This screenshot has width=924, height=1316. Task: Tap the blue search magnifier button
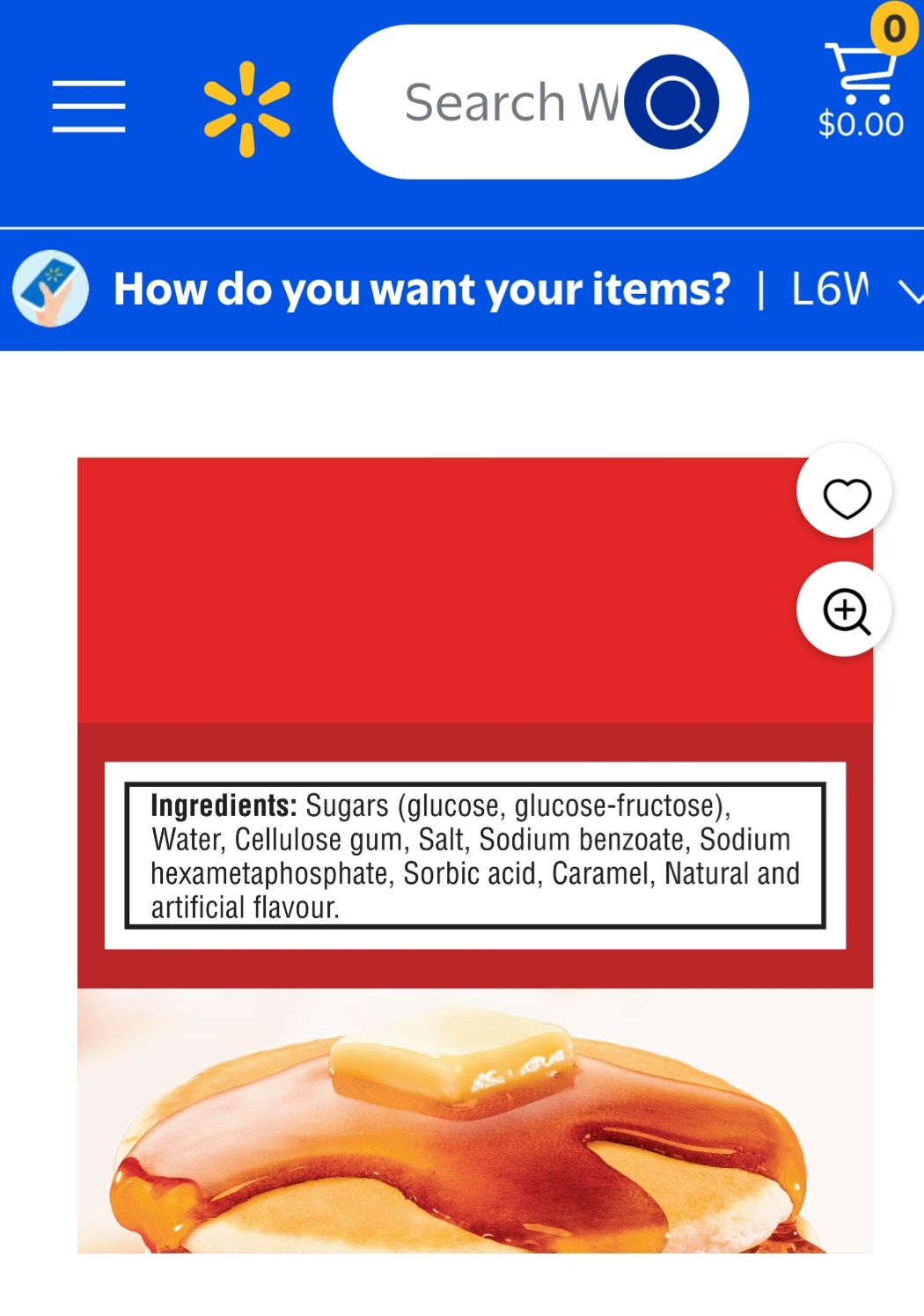click(671, 102)
